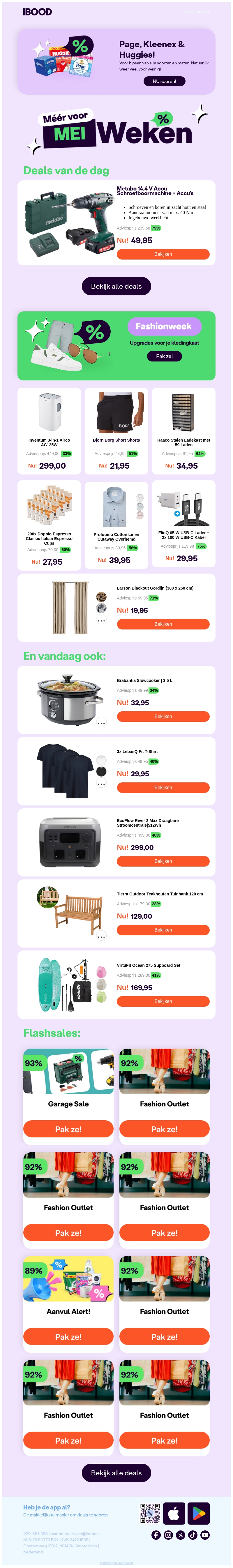Tap Bekijken for the 3x Lebasq T-Shirt

(163, 788)
